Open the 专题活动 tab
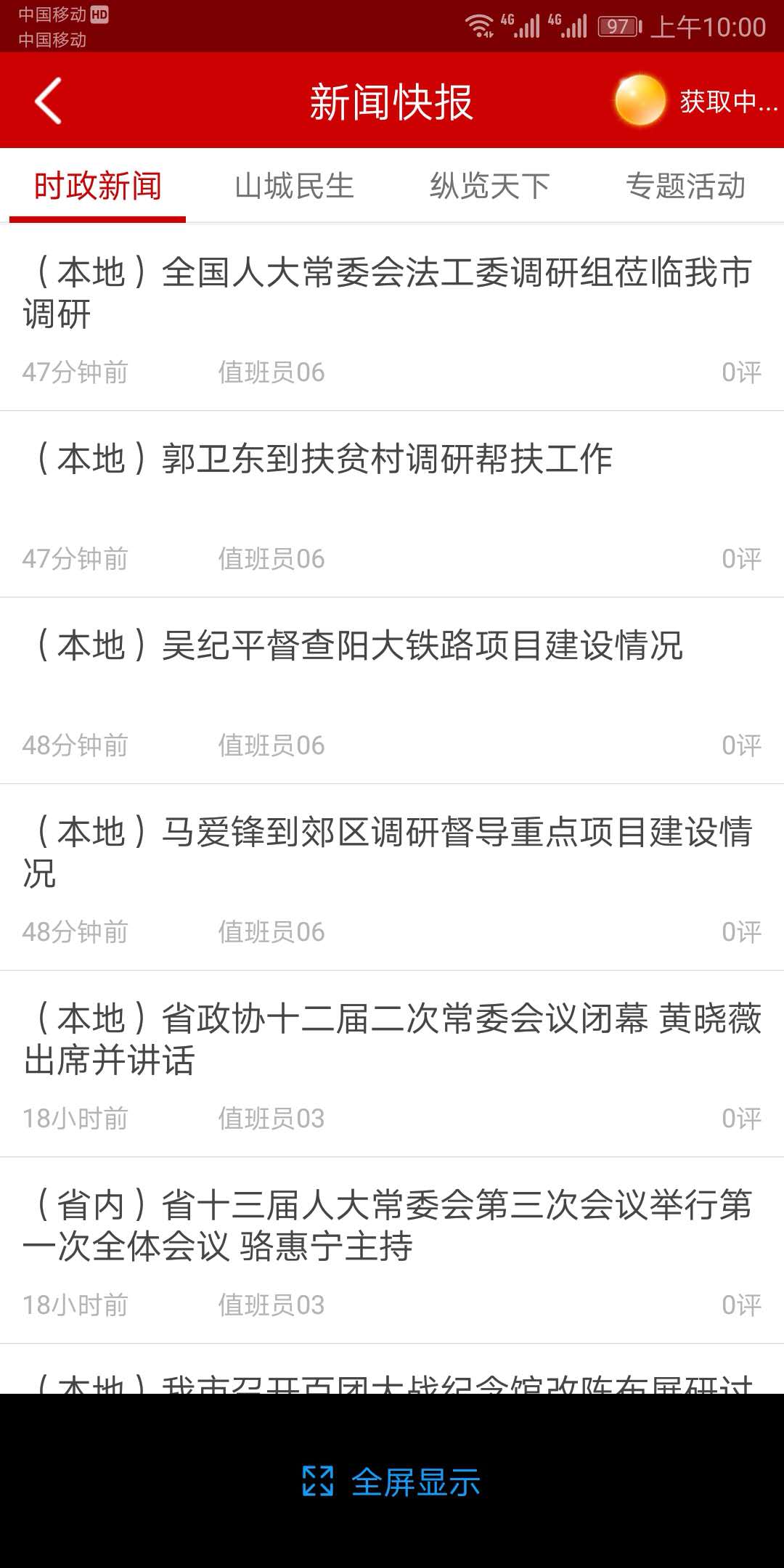Image resolution: width=784 pixels, height=1568 pixels. 685,187
